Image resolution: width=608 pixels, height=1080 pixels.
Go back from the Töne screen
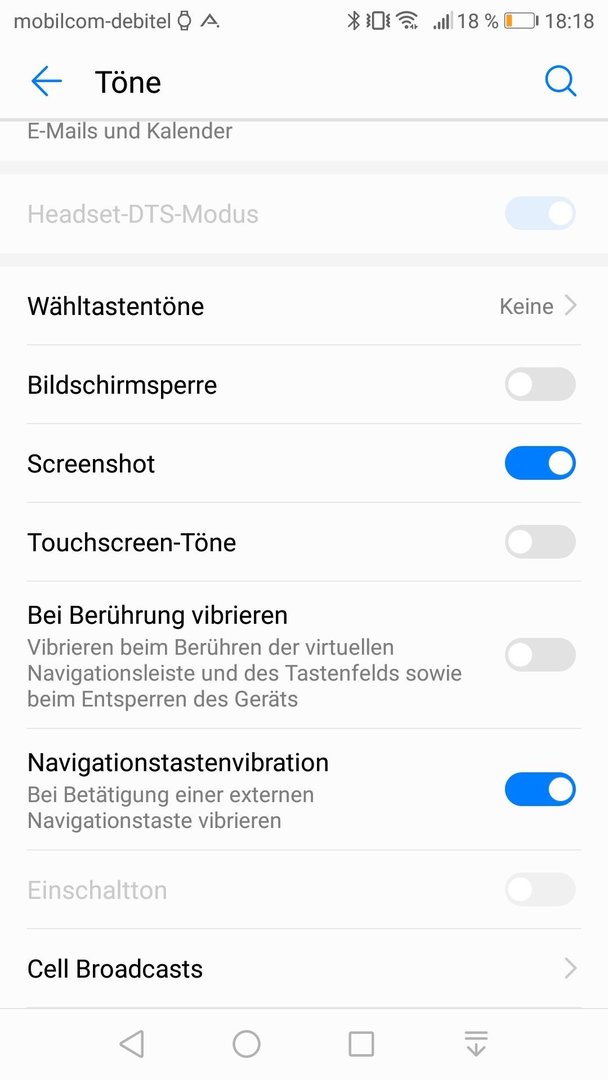coord(46,82)
